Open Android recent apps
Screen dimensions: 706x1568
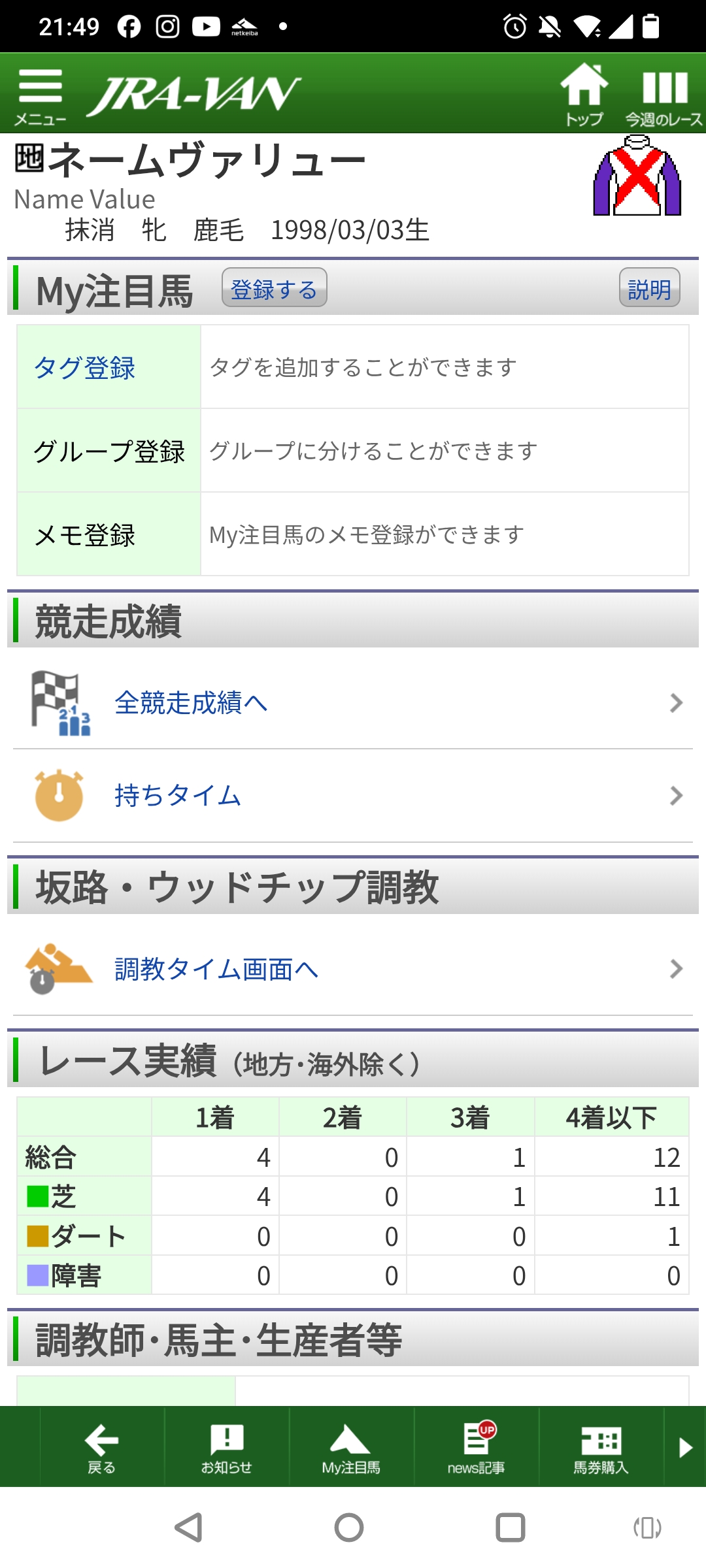point(511,1527)
